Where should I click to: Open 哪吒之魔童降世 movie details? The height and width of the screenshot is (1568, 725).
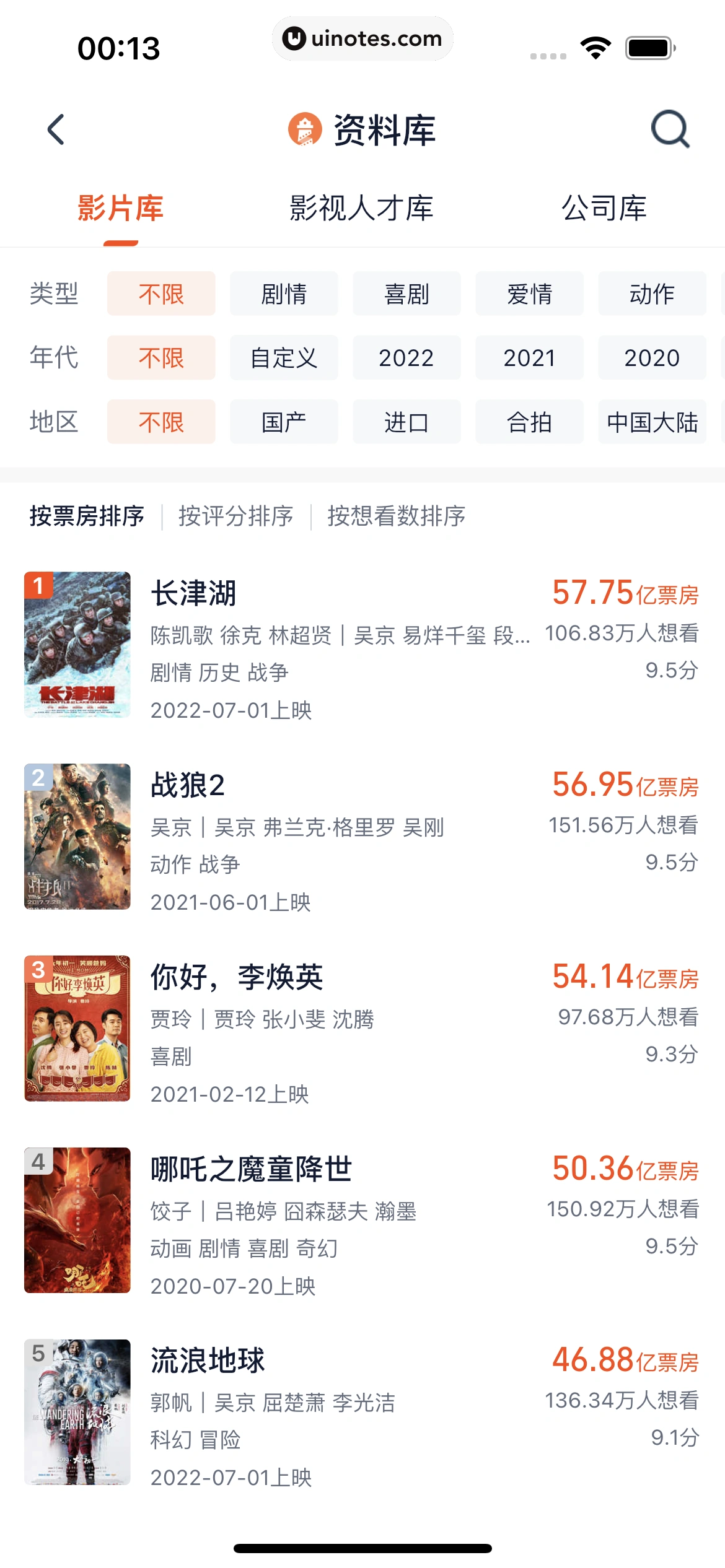[x=251, y=1169]
